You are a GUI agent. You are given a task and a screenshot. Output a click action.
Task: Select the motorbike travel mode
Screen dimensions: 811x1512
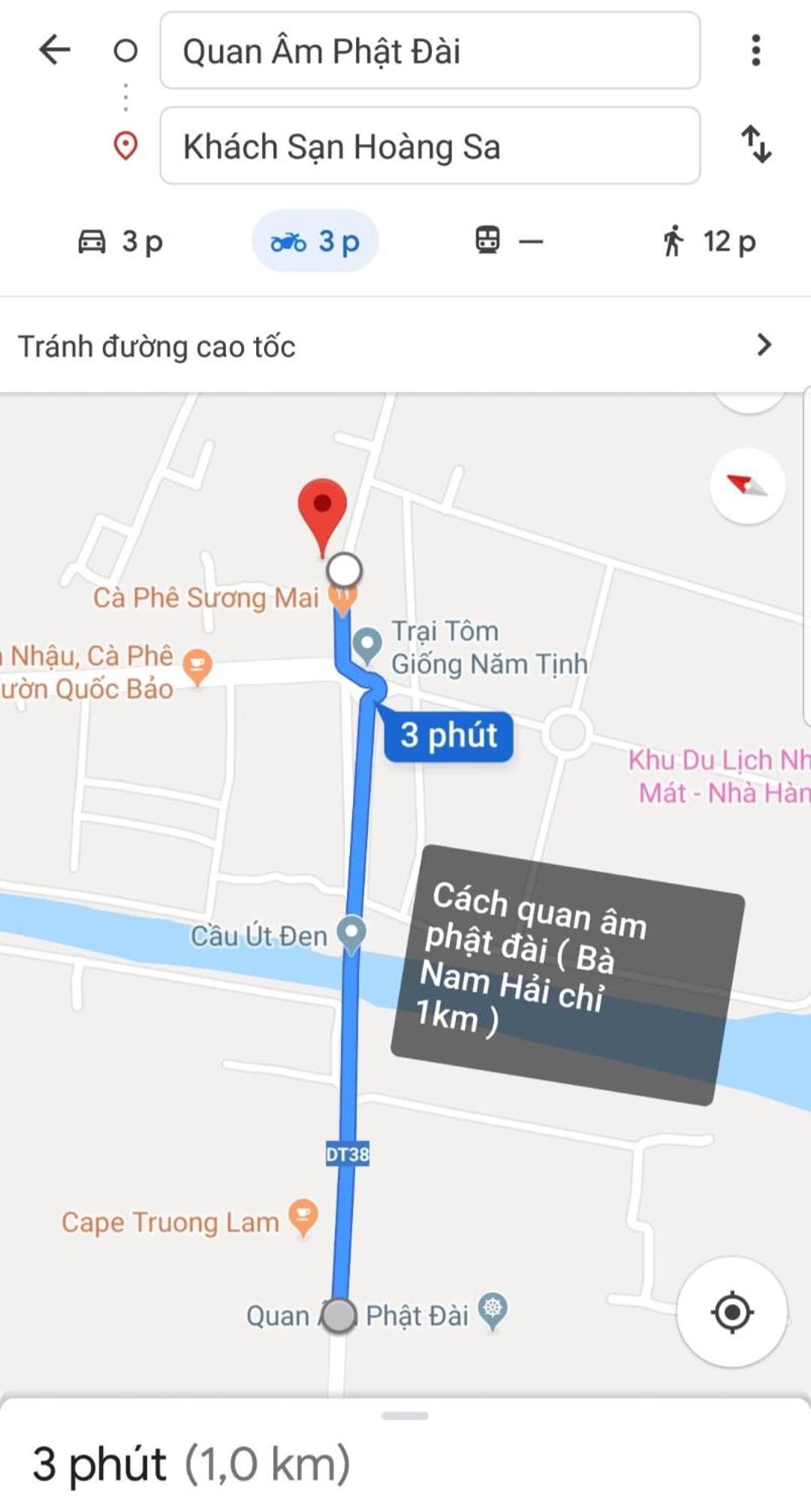pyautogui.click(x=315, y=242)
